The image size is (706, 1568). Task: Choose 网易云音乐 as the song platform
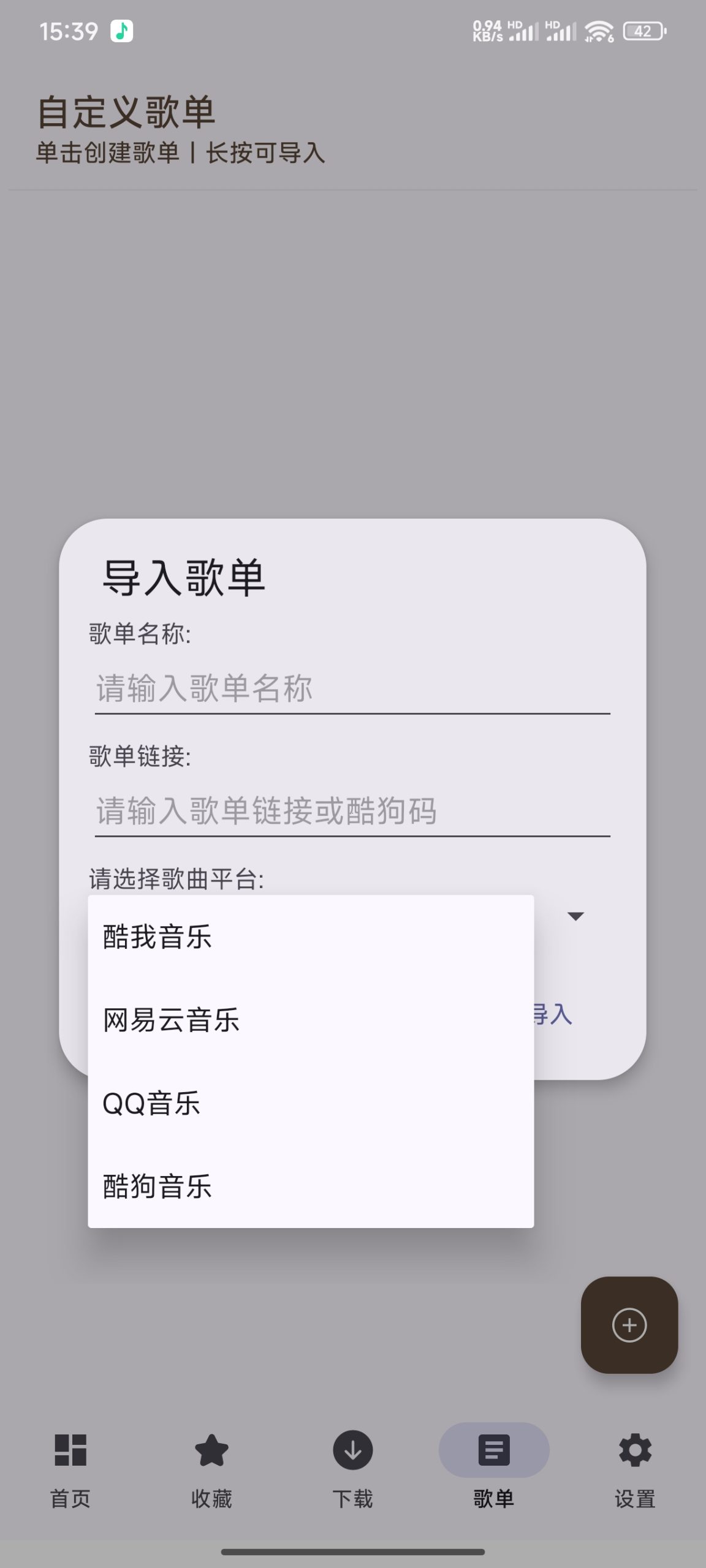click(173, 1020)
